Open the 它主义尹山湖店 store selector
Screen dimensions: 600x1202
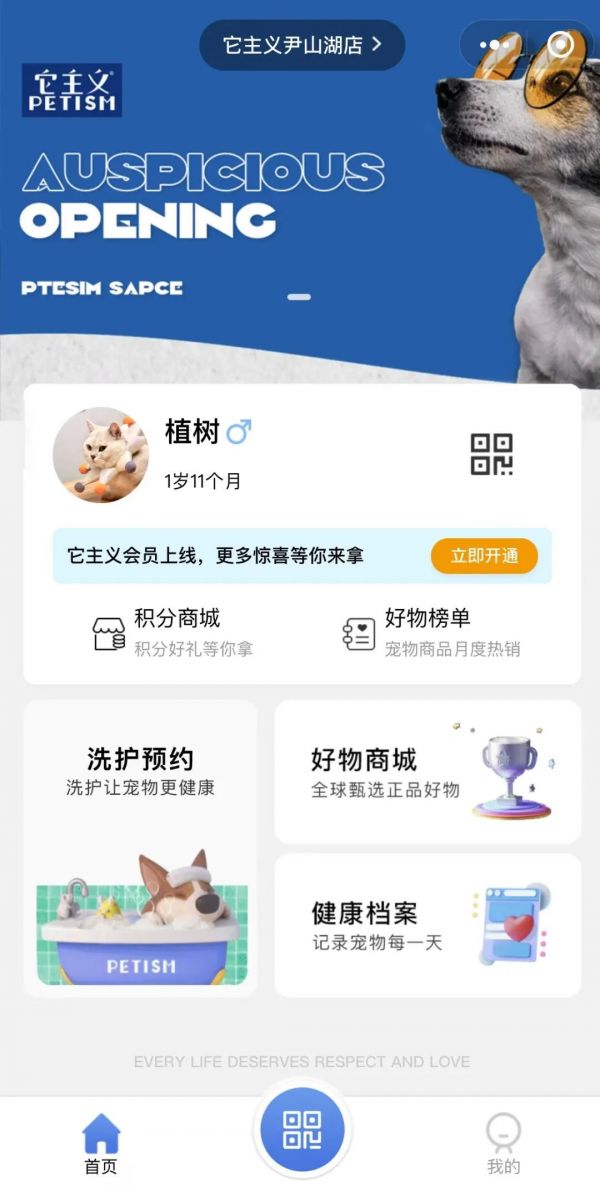302,45
